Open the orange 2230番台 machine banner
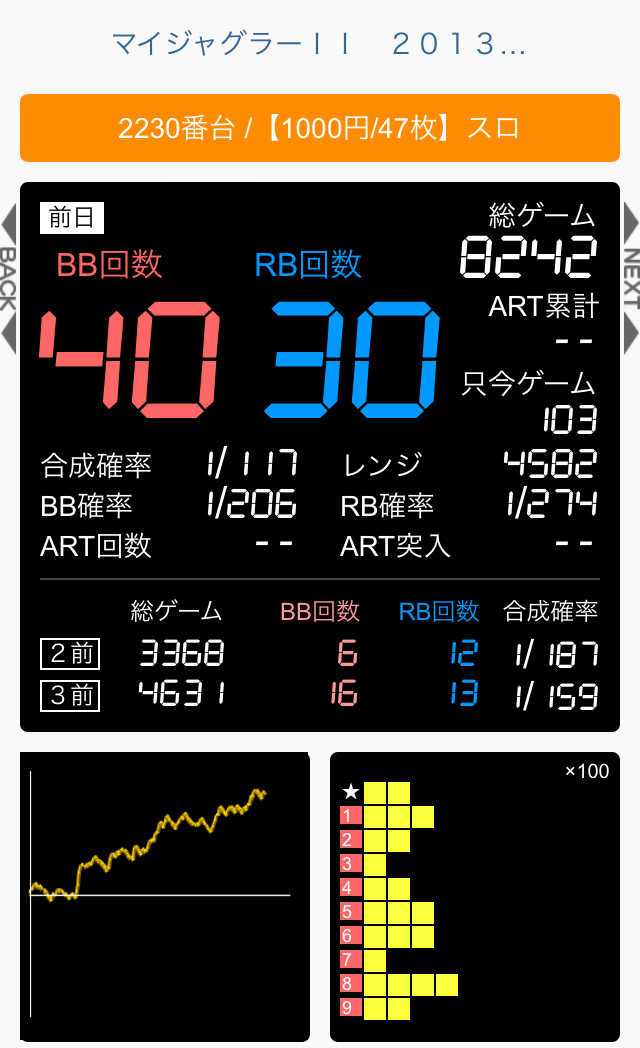Image resolution: width=640 pixels, height=1048 pixels. tap(320, 128)
